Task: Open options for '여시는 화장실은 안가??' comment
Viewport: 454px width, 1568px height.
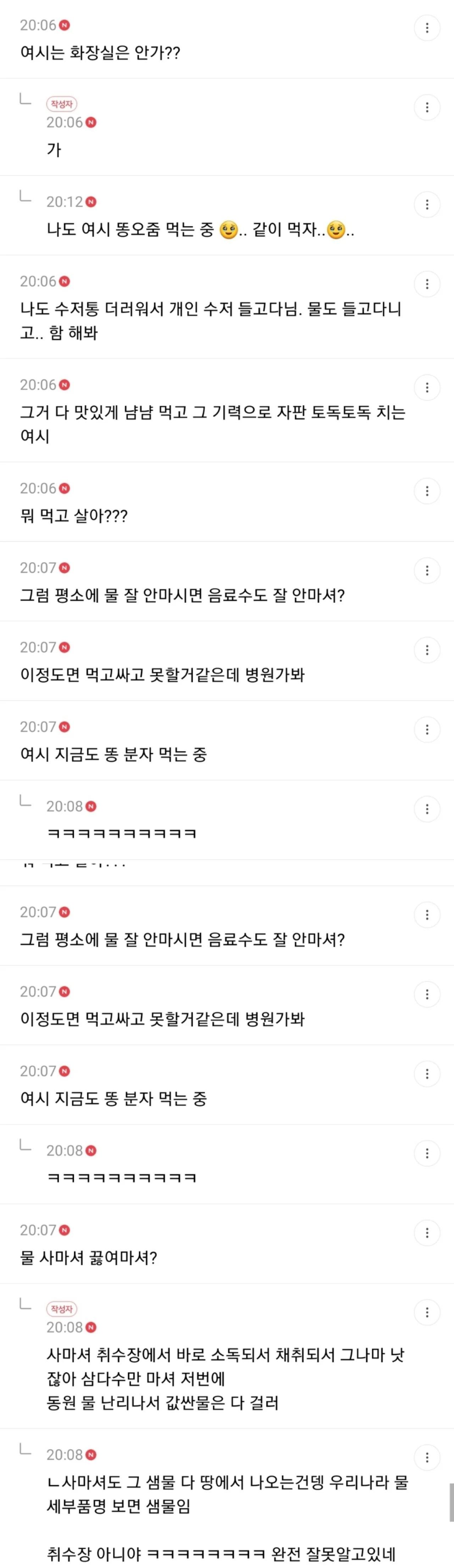Action: click(427, 28)
